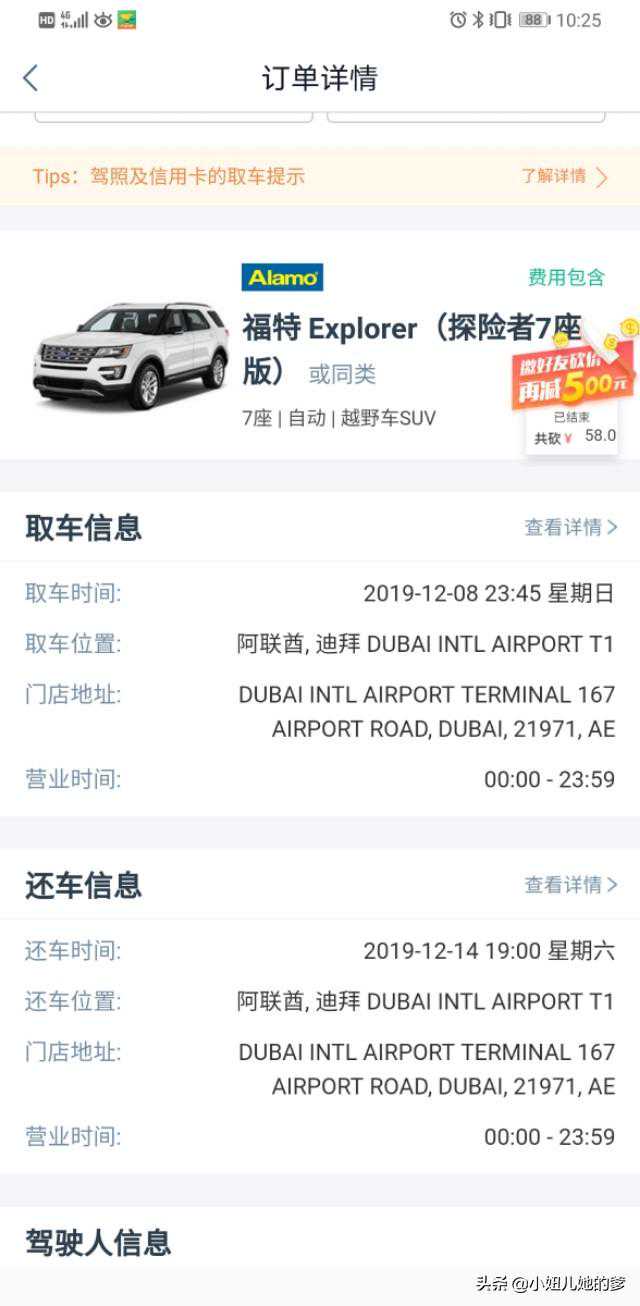Open 了解详情 for pickup tips
Screen dimensions: 640x1306
pyautogui.click(x=564, y=177)
